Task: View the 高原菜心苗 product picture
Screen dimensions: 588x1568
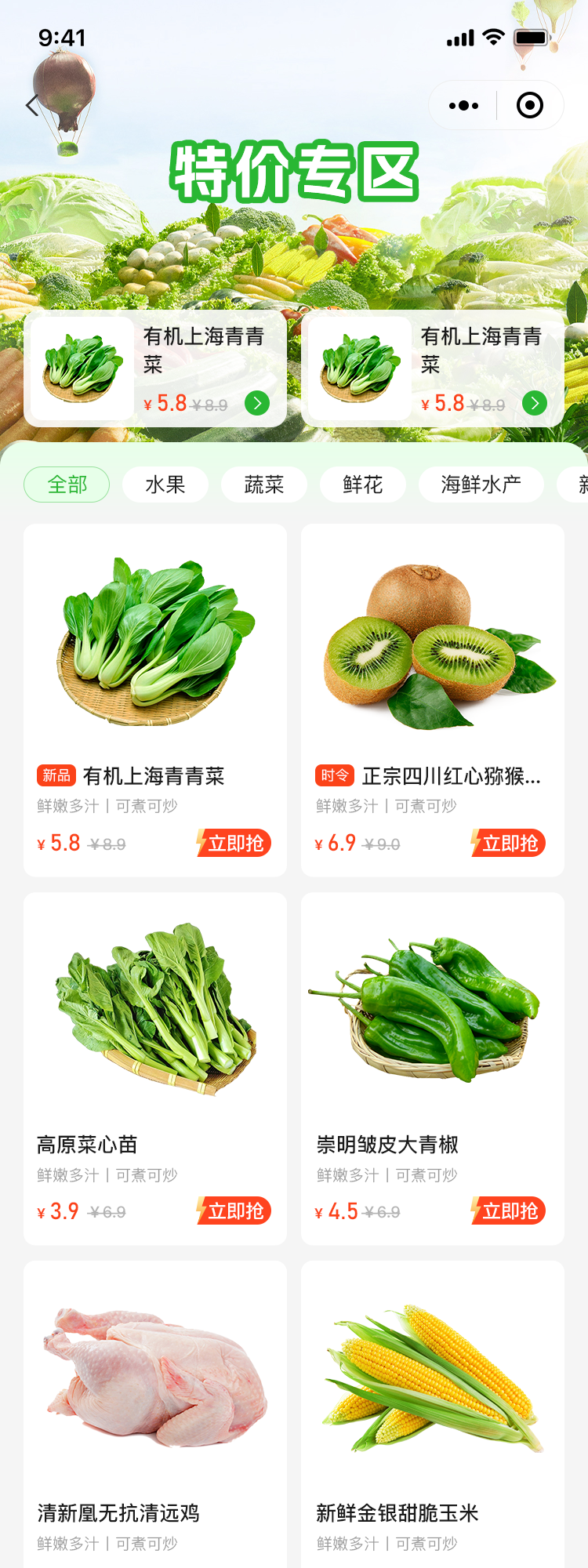Action: [x=155, y=1007]
